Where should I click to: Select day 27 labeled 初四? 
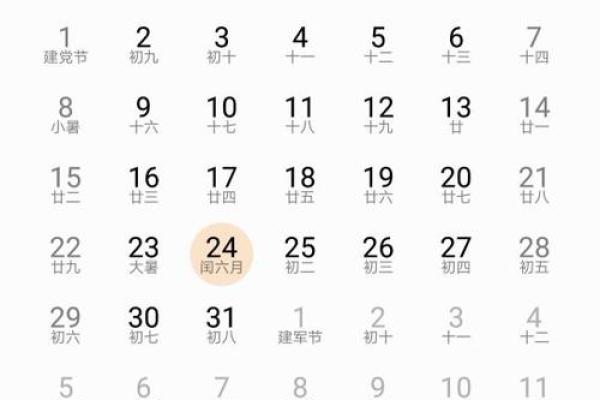click(456, 253)
